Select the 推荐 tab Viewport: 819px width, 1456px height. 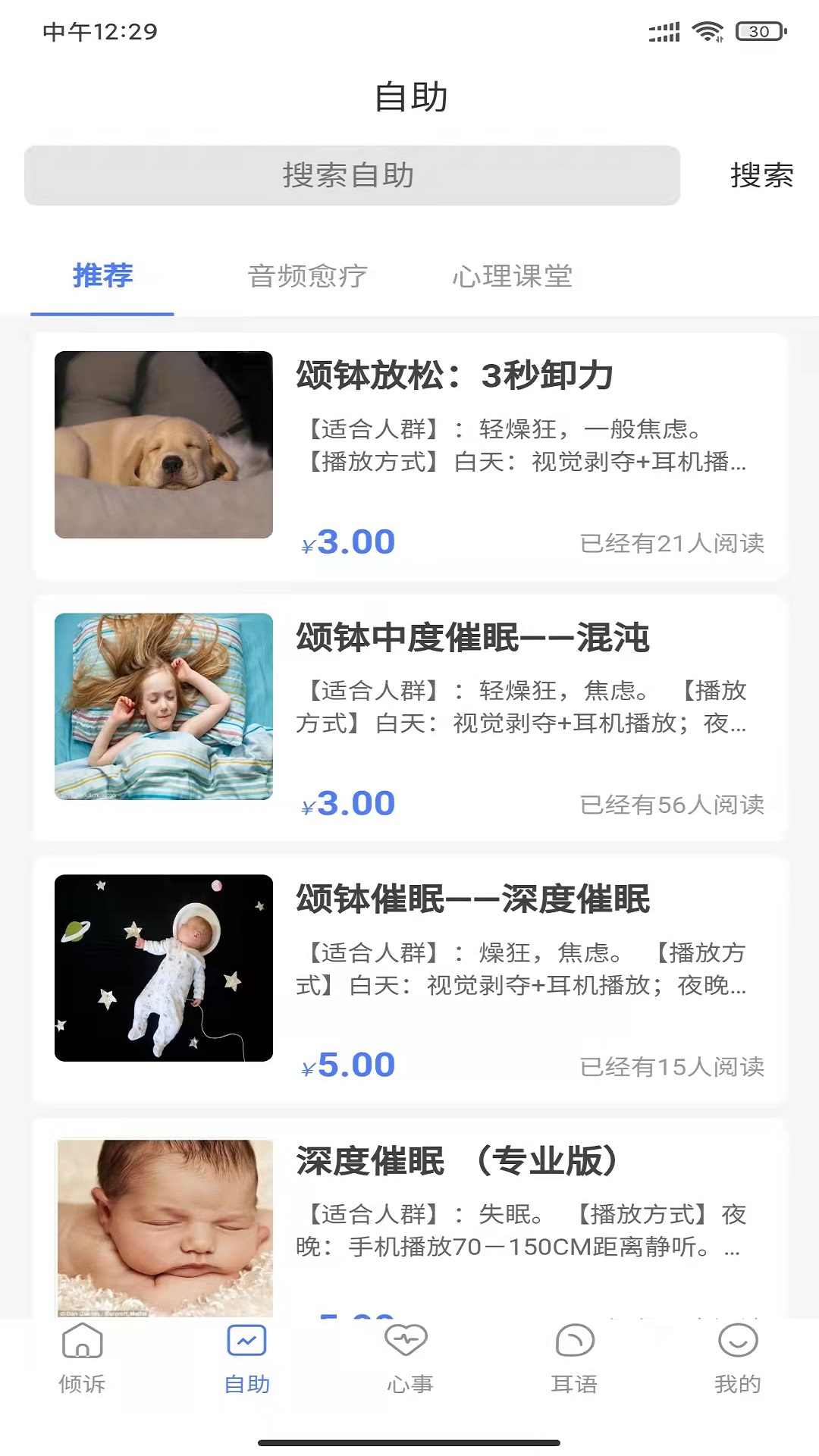coord(102,276)
